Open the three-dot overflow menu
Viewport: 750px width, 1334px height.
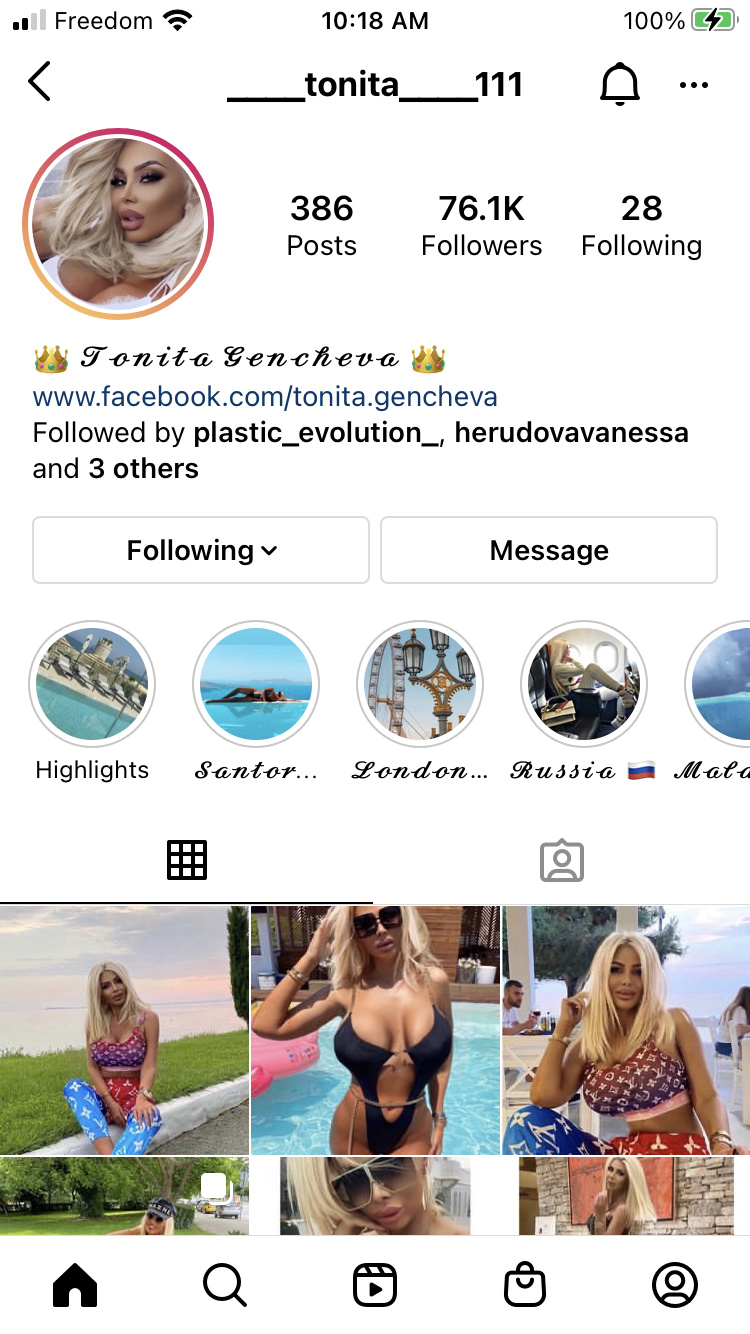point(693,85)
